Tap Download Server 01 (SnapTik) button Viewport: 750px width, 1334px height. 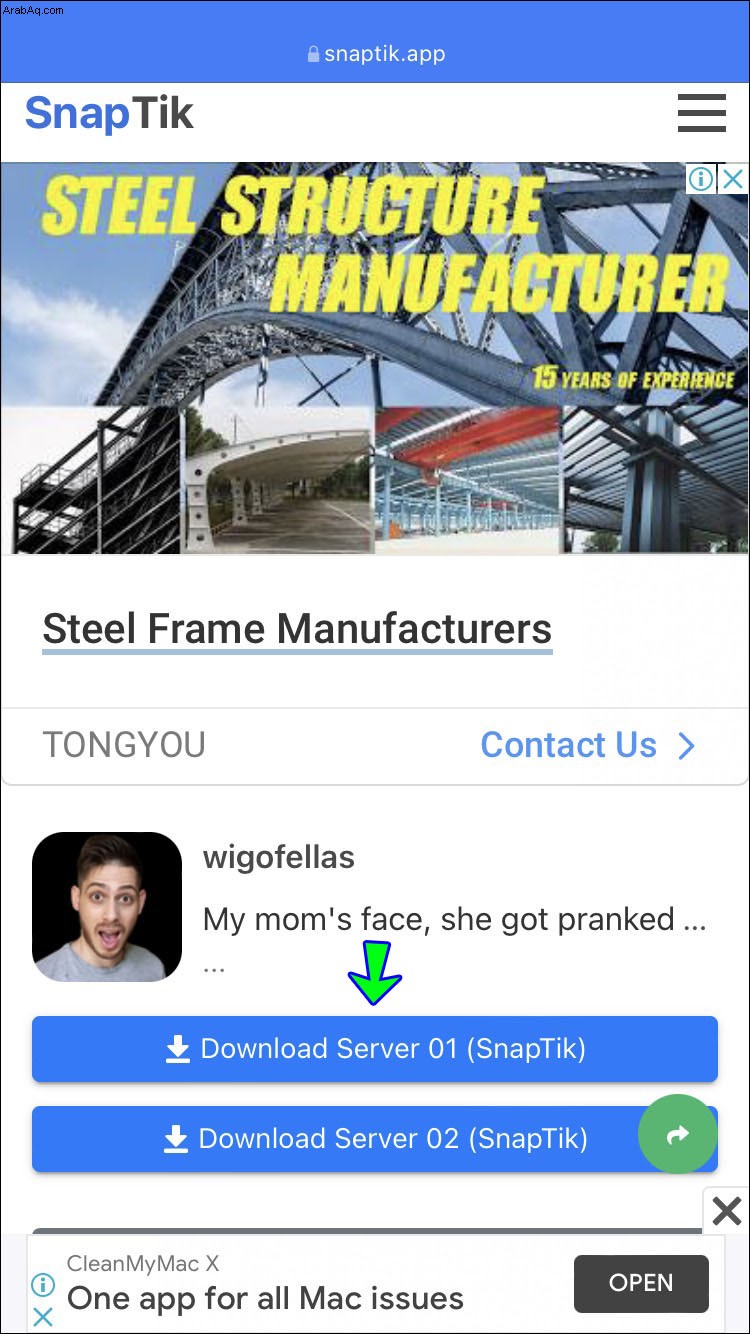coord(374,1049)
